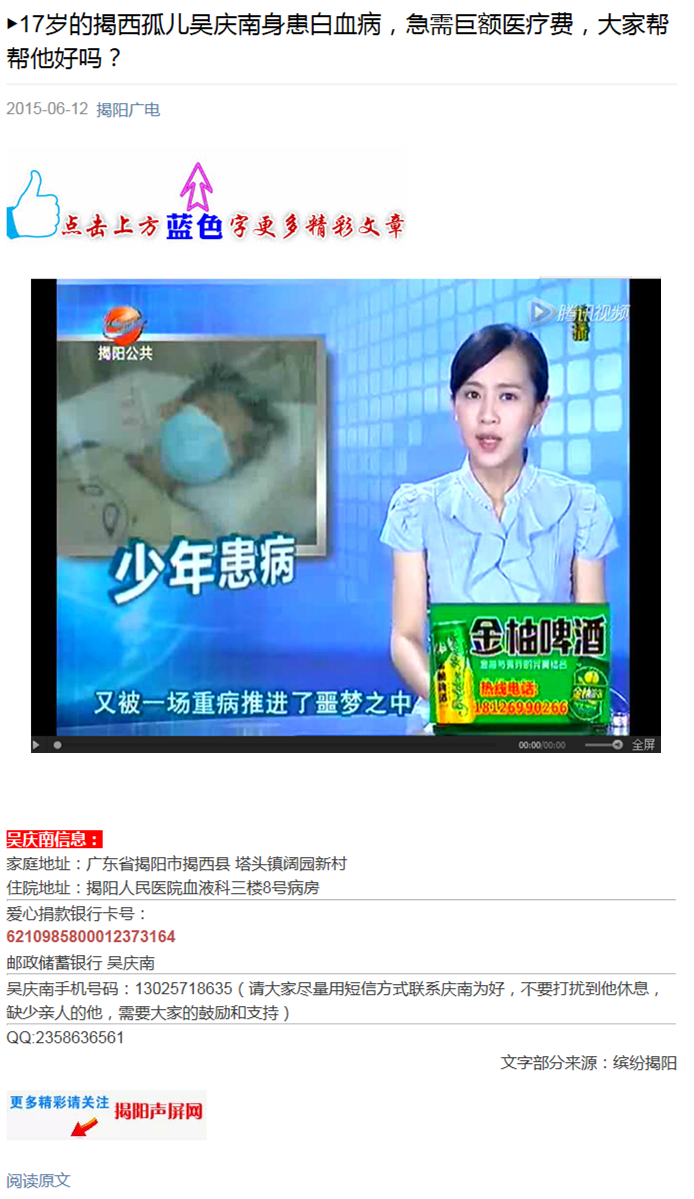The width and height of the screenshot is (694, 1199).
Task: Tap the video progress bar
Action: point(280,745)
